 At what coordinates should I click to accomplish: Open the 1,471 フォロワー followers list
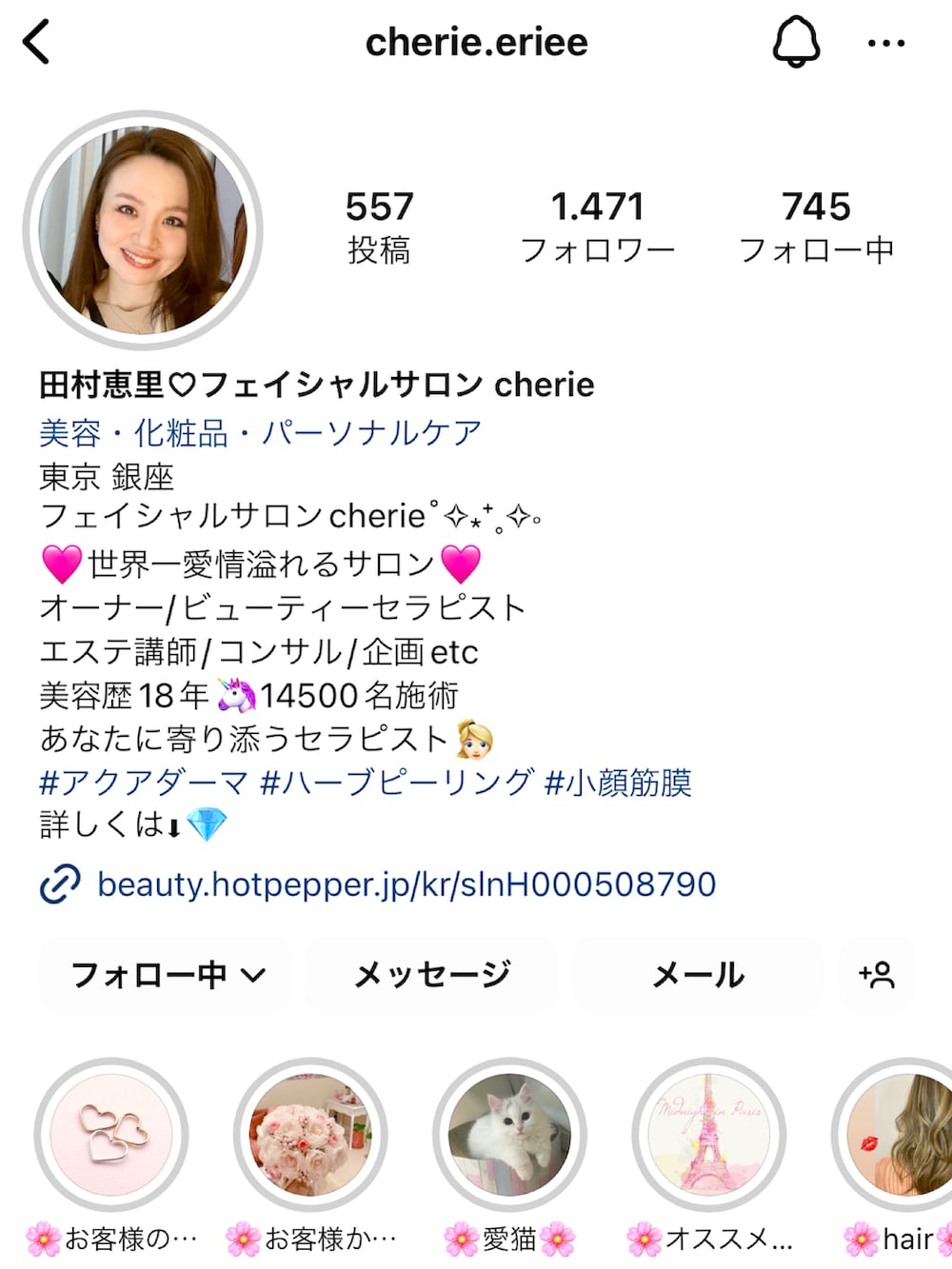(597, 227)
